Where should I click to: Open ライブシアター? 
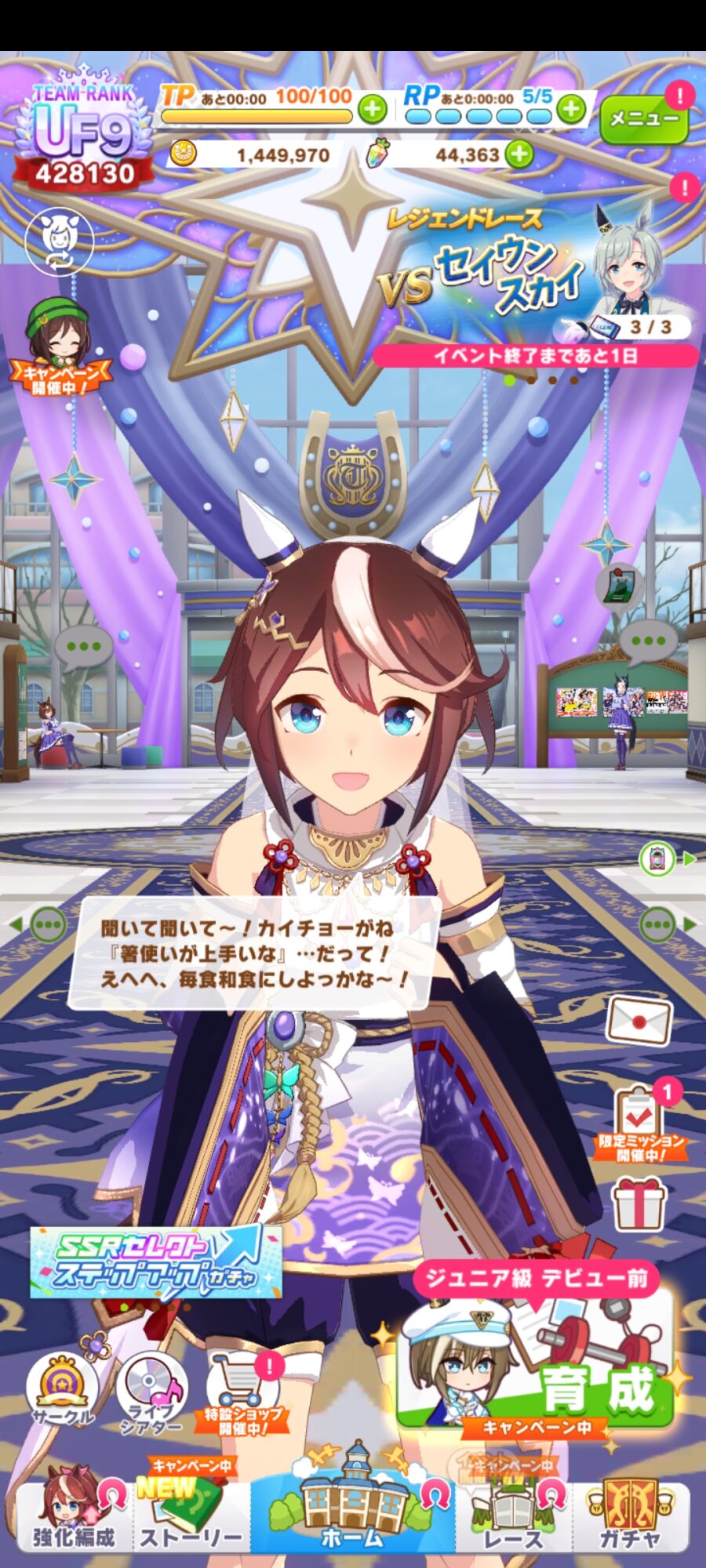coord(152,1393)
